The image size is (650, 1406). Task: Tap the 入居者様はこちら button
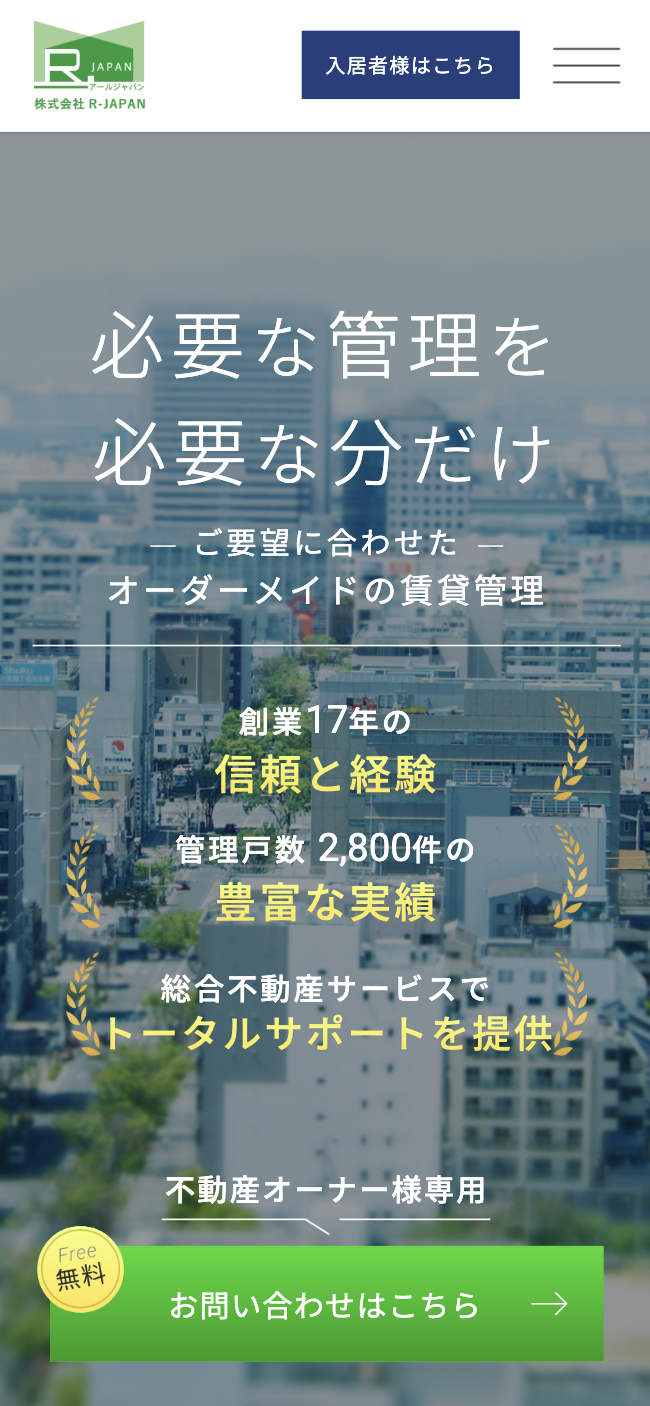pos(410,65)
